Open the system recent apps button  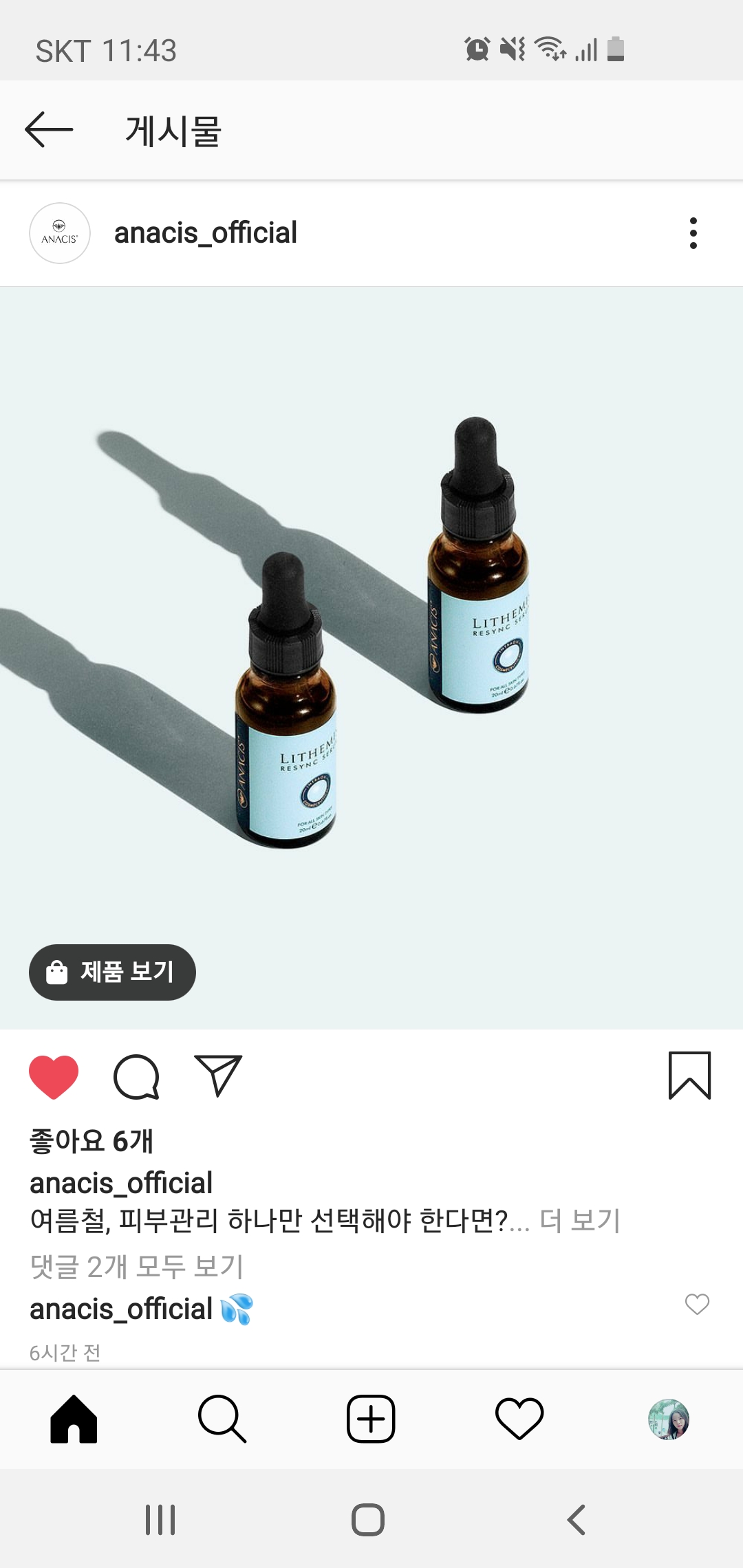(x=160, y=1520)
